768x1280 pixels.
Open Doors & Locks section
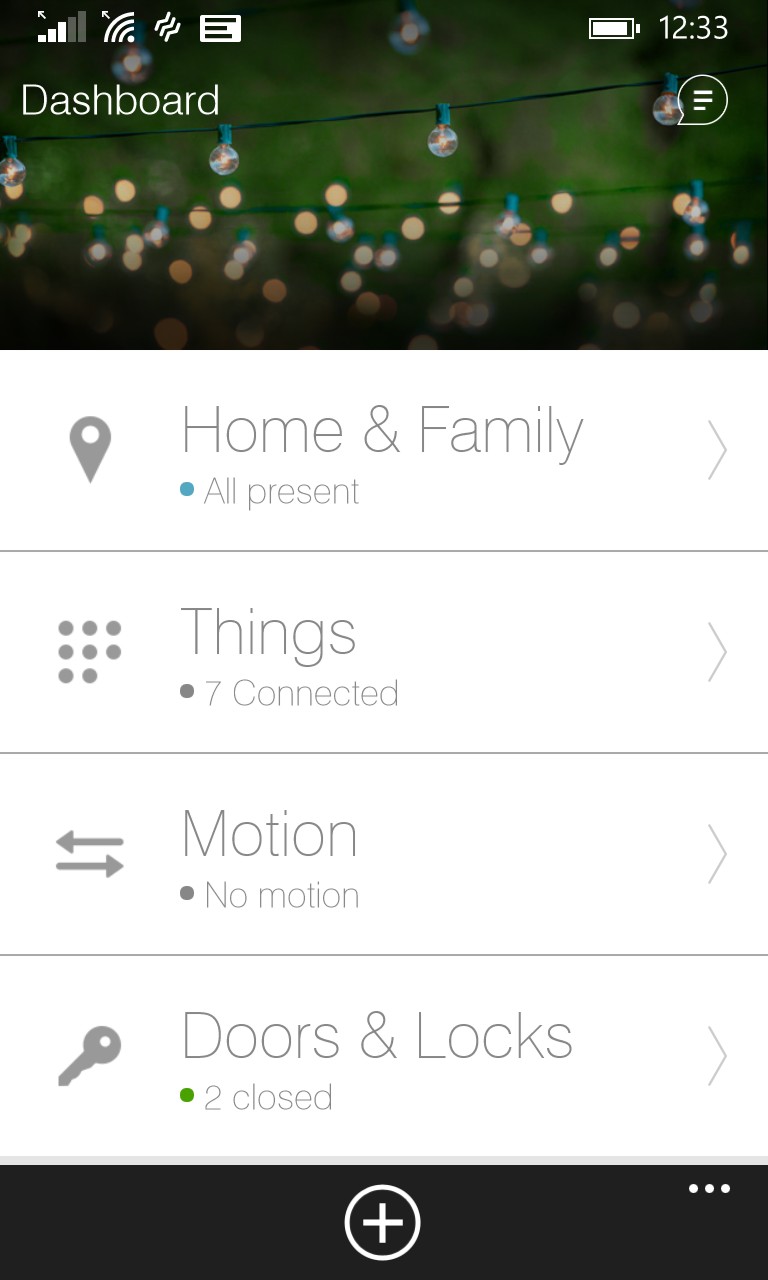[x=384, y=1056]
